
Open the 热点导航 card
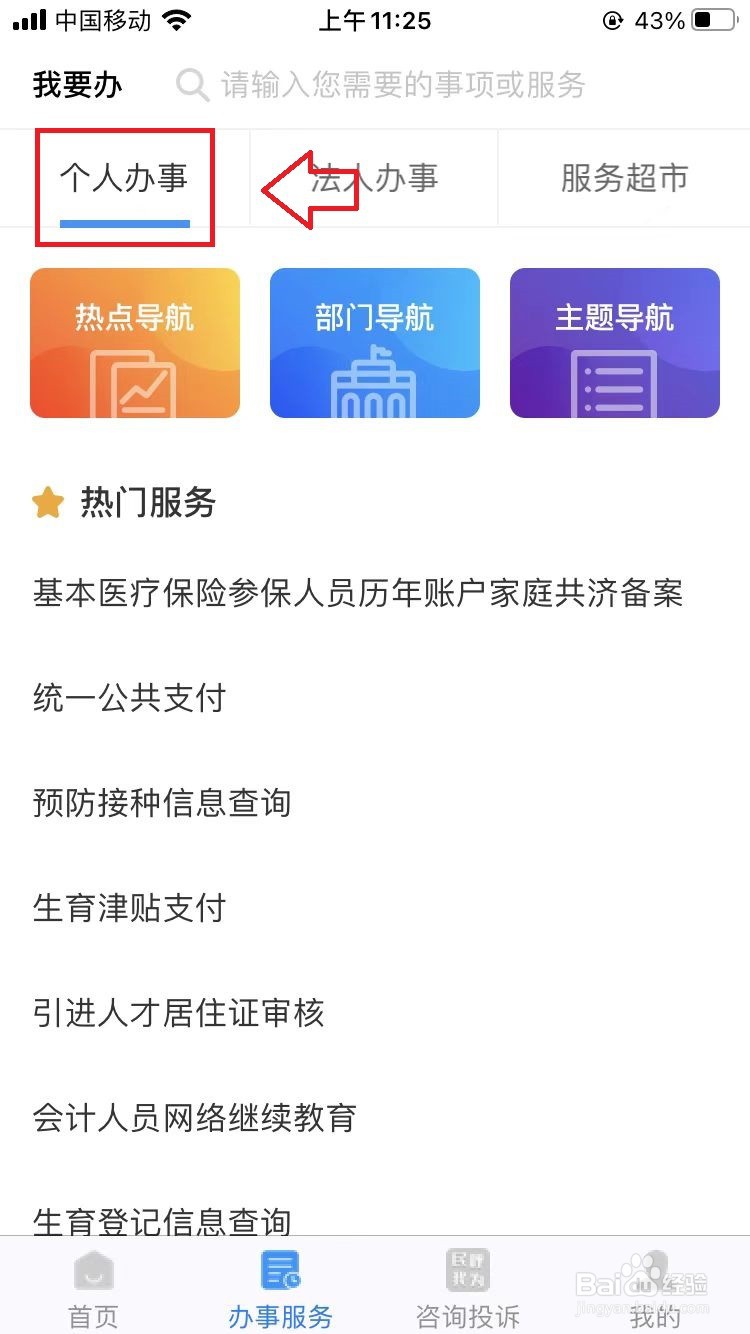(135, 343)
